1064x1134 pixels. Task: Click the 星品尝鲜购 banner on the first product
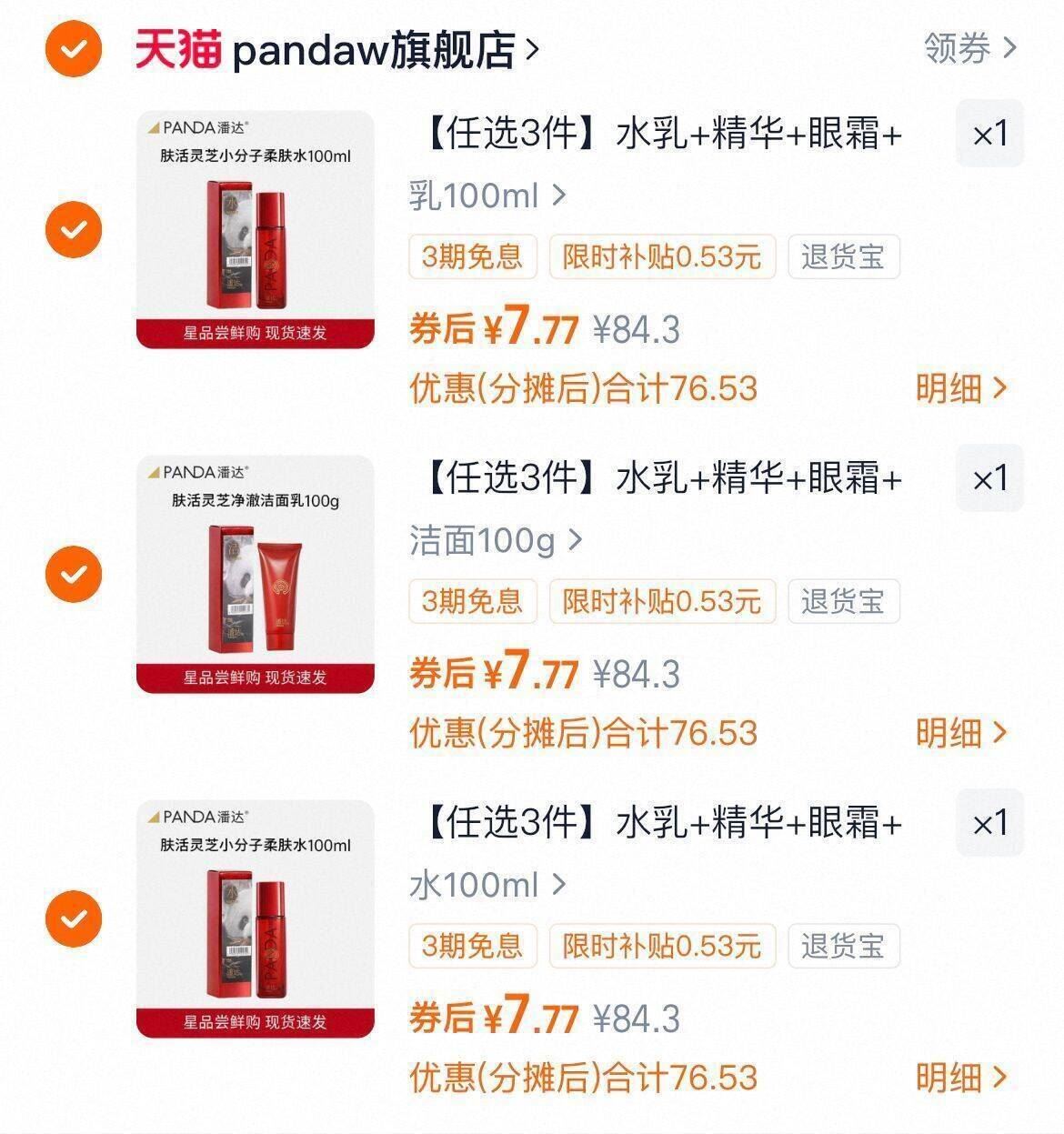click(255, 333)
